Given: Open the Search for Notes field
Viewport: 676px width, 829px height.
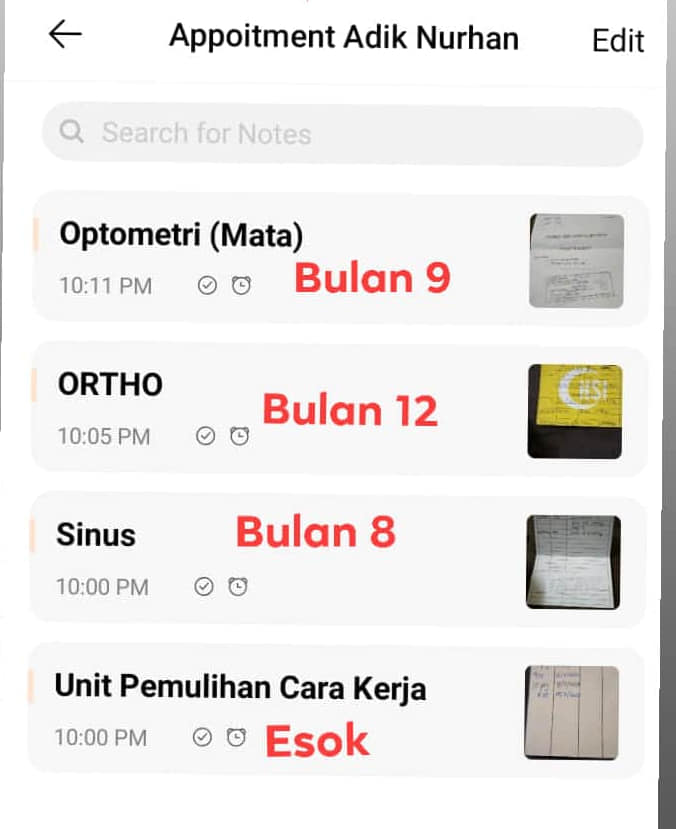Looking at the screenshot, I should (342, 134).
